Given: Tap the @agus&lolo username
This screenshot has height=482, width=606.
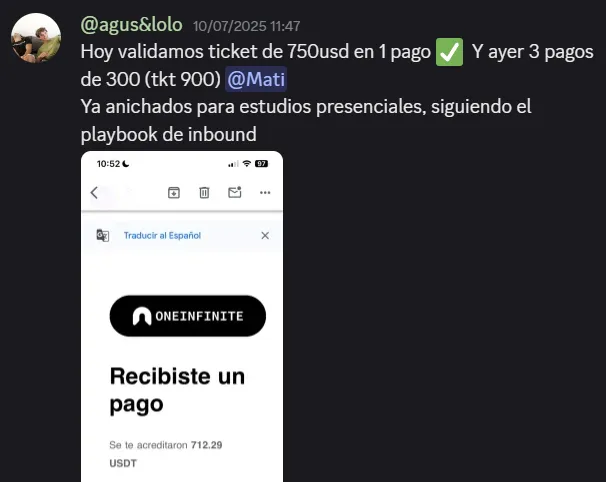Looking at the screenshot, I should pos(131,25).
